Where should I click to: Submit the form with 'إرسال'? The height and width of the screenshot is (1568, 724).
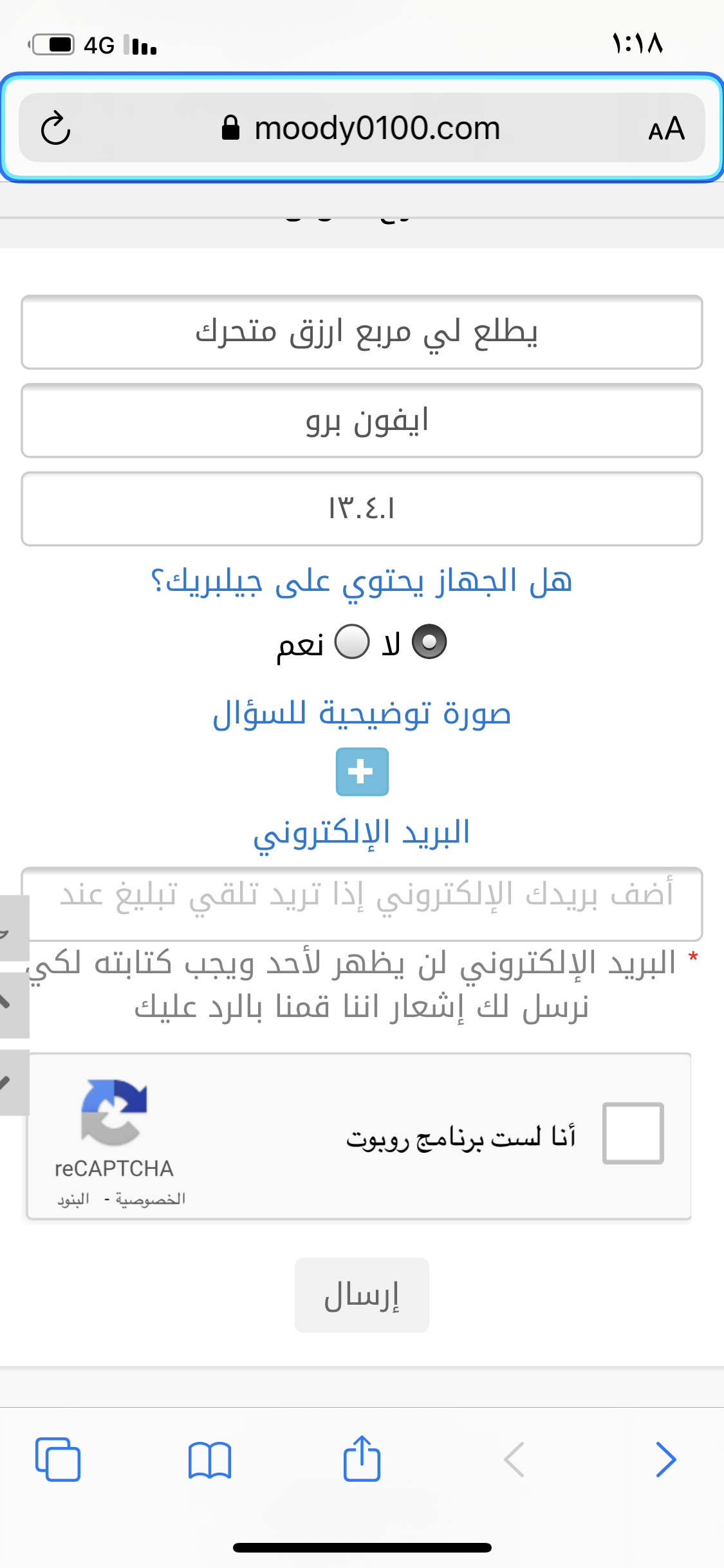click(362, 1295)
